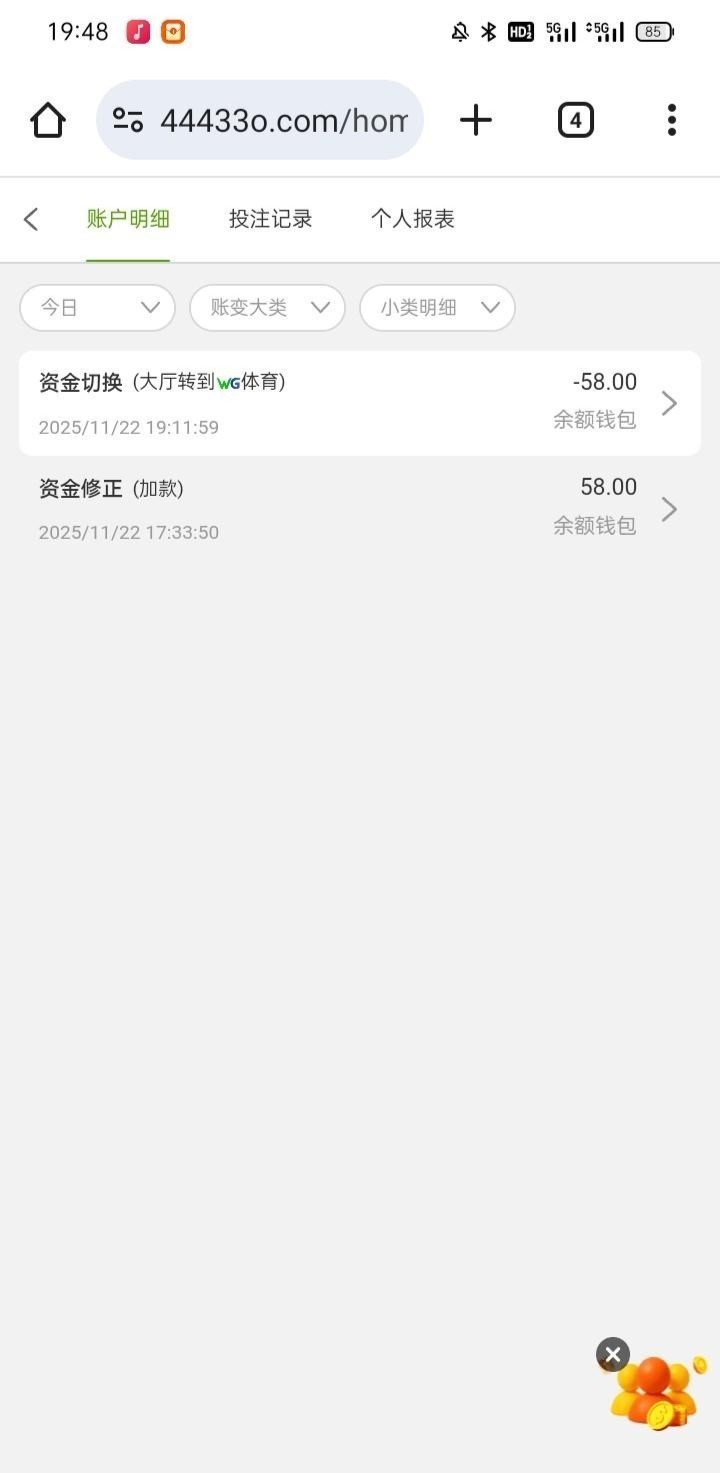The image size is (720, 1473).
Task: Open the browser overflow menu
Action: tap(671, 120)
